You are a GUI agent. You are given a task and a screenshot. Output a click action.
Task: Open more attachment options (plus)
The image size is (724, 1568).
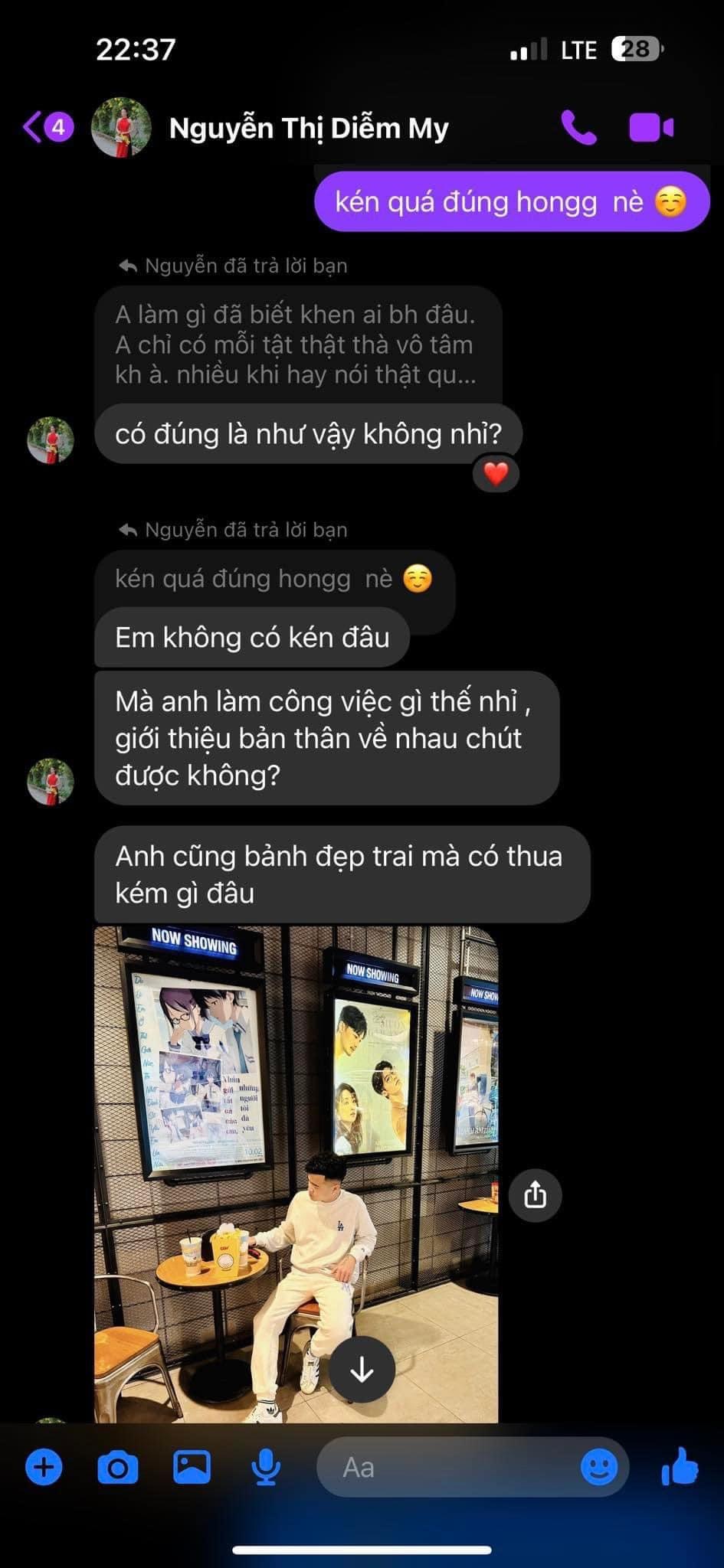click(44, 1468)
